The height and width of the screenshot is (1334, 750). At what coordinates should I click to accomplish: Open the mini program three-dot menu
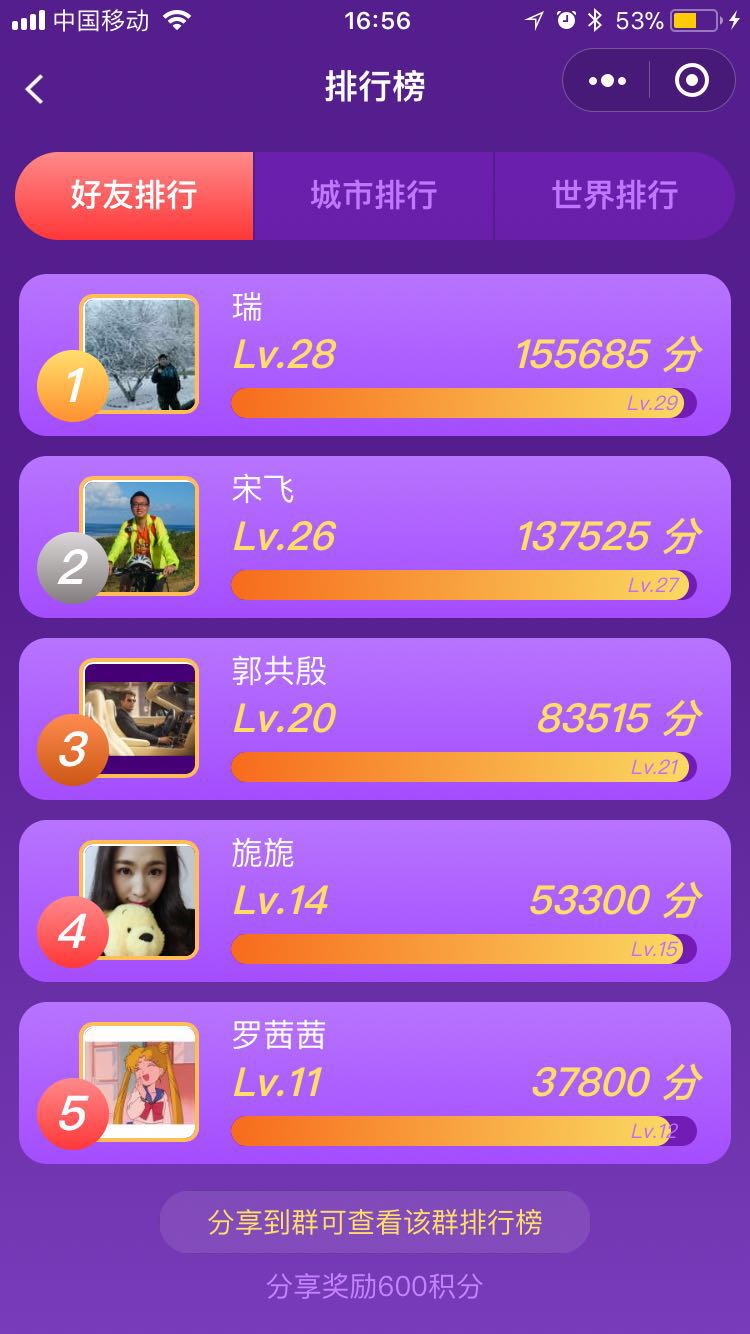coord(607,81)
